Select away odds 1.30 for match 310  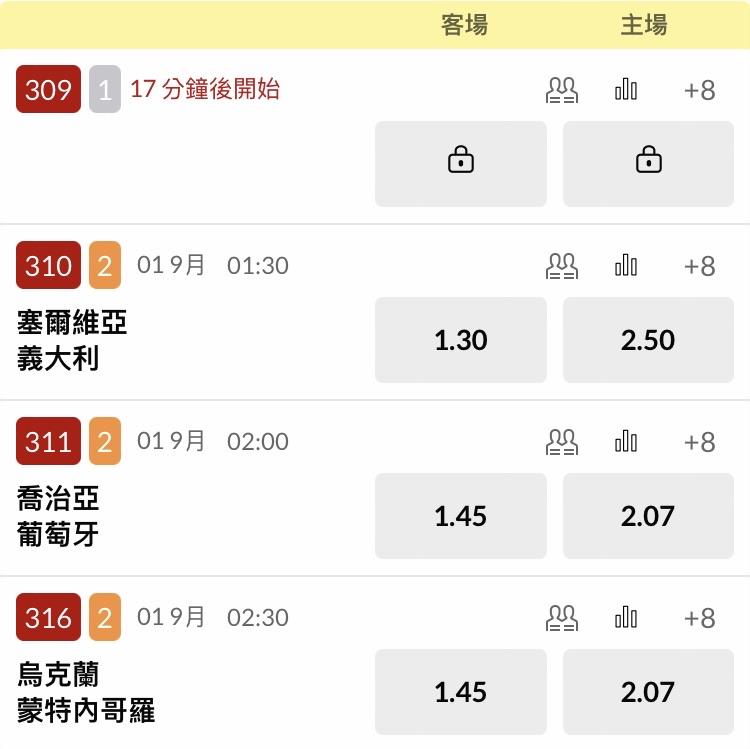point(461,340)
